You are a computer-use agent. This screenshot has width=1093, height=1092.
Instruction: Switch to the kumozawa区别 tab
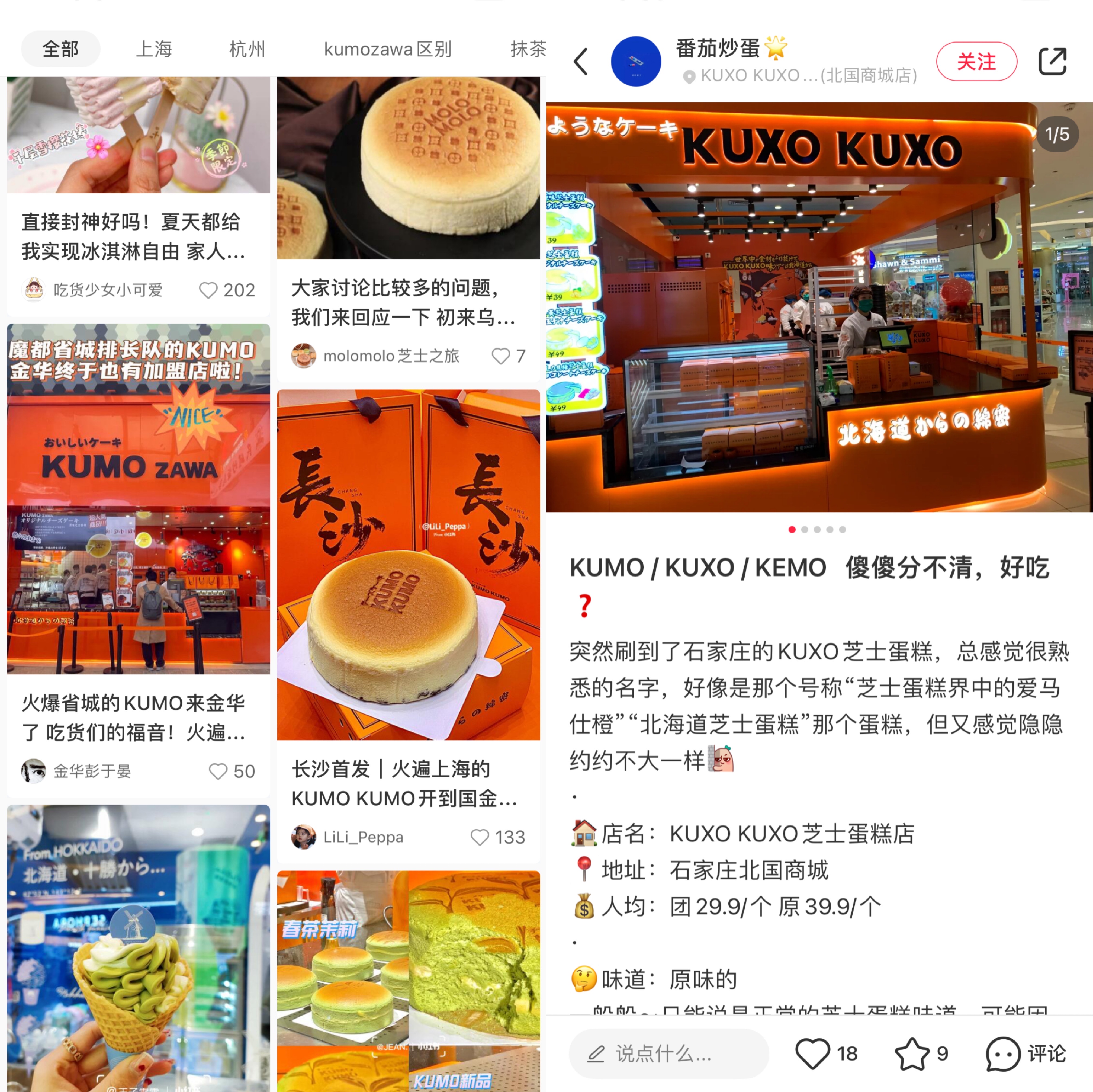(388, 49)
